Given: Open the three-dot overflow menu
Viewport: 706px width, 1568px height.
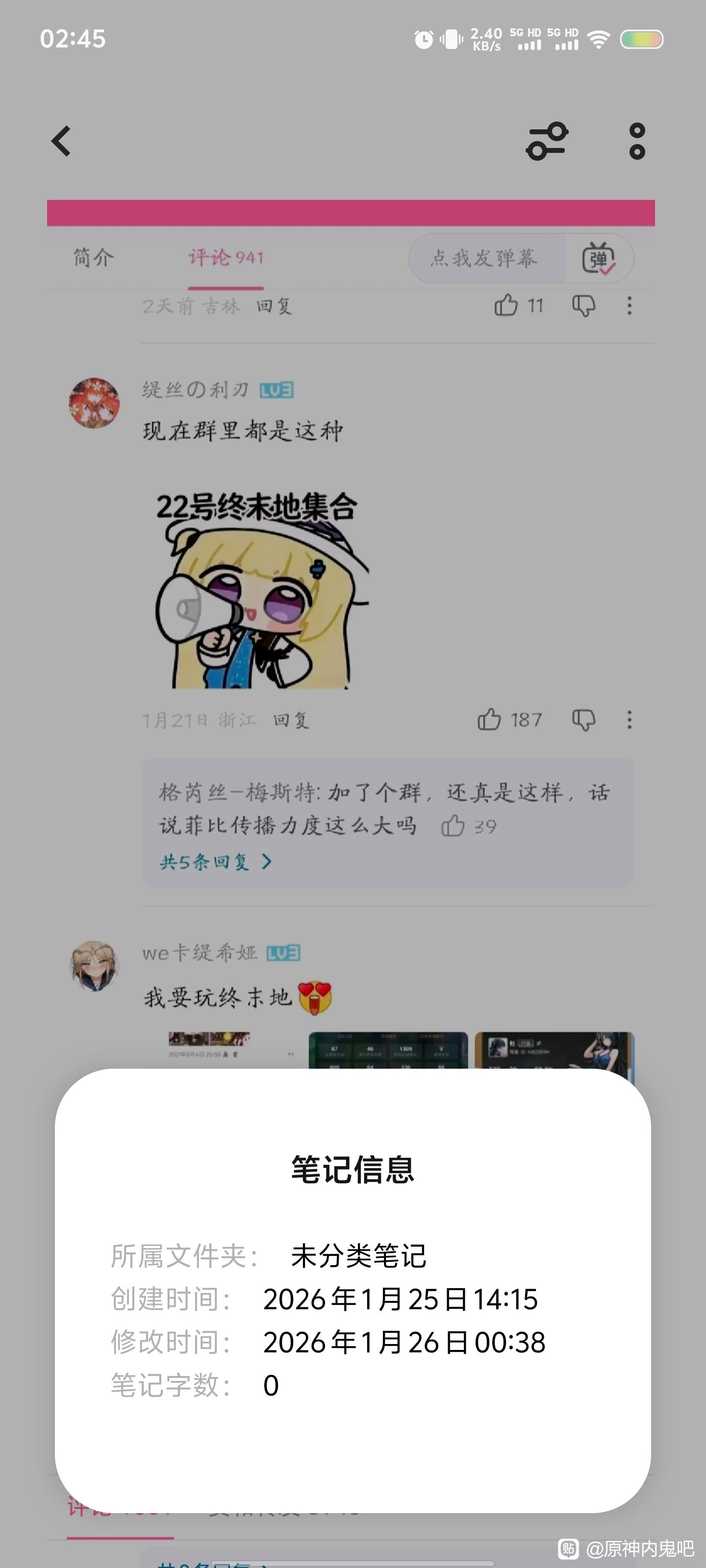Looking at the screenshot, I should [636, 141].
